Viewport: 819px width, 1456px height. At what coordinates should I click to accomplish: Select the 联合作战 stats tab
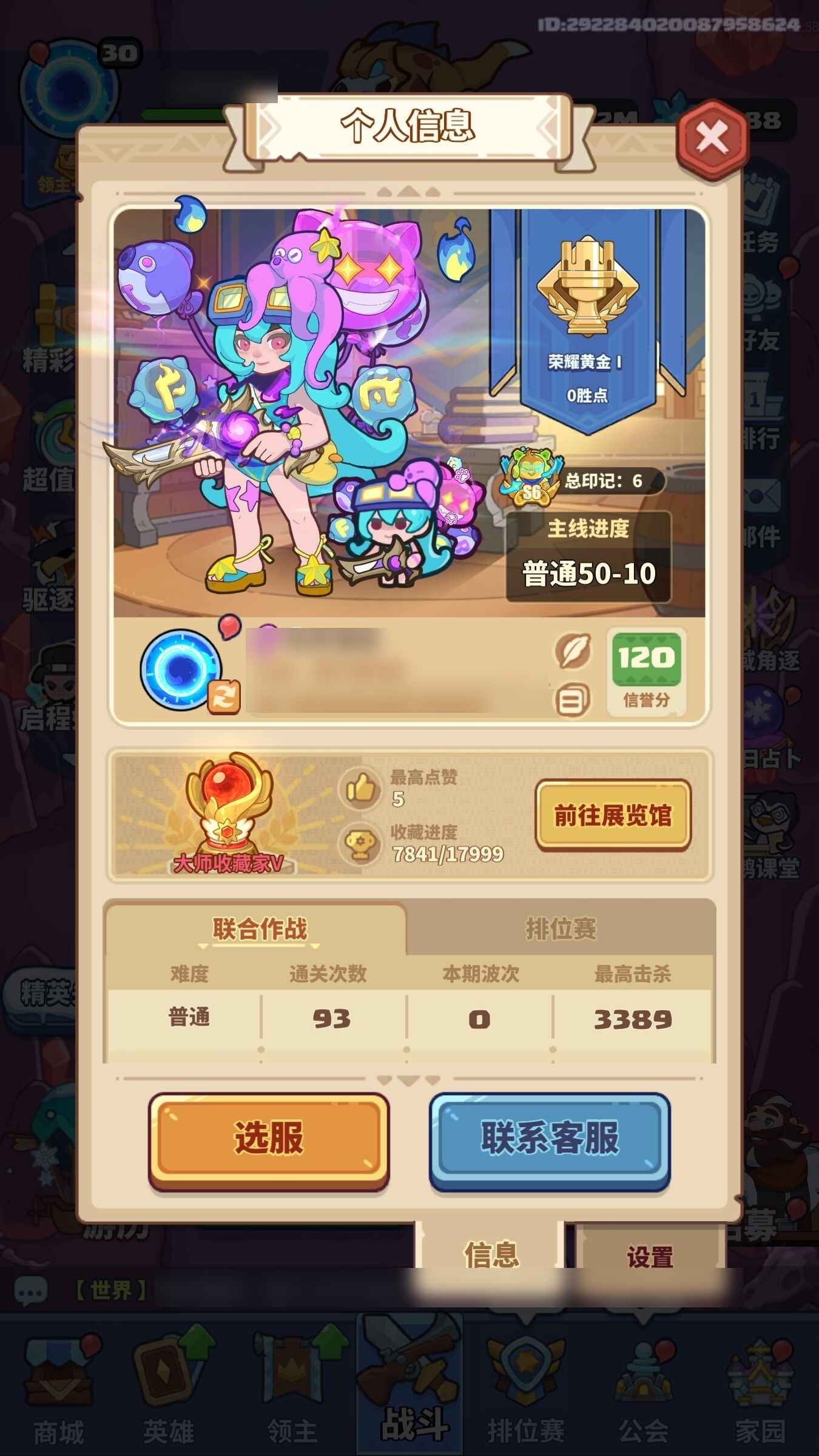[260, 929]
